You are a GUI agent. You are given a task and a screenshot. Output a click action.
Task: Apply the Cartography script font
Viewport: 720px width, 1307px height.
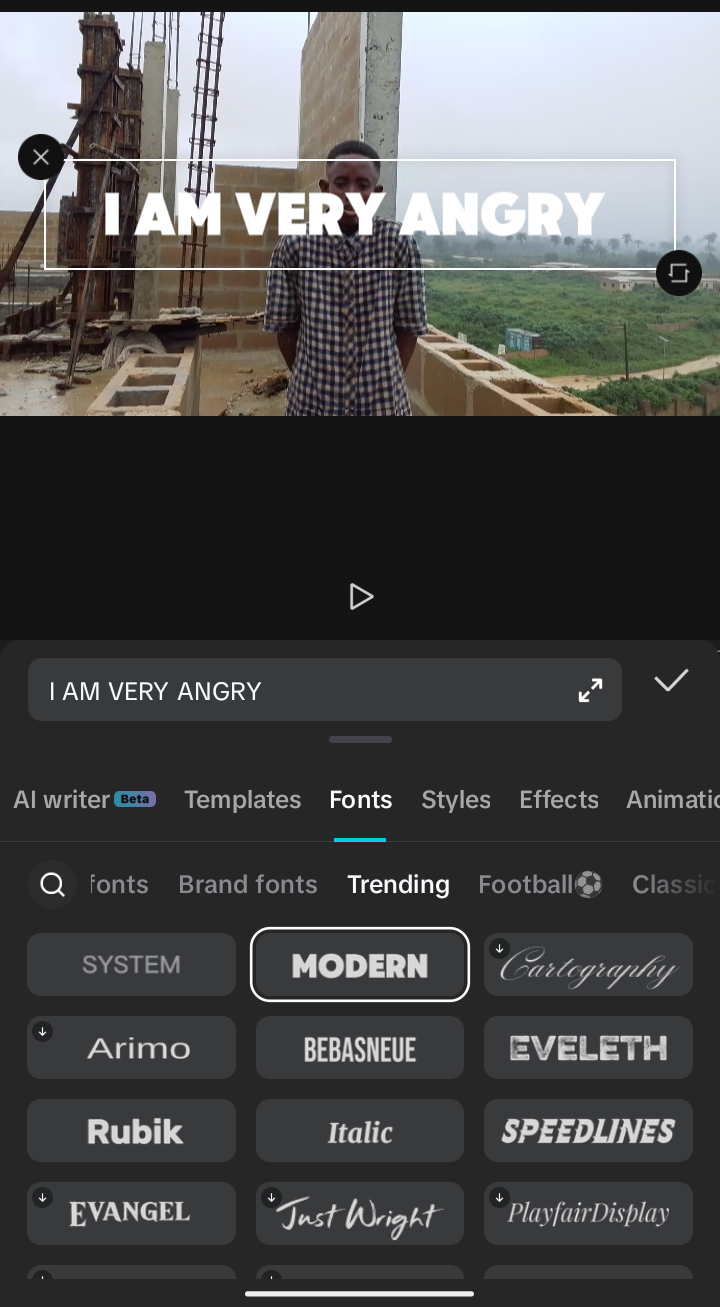click(x=588, y=965)
